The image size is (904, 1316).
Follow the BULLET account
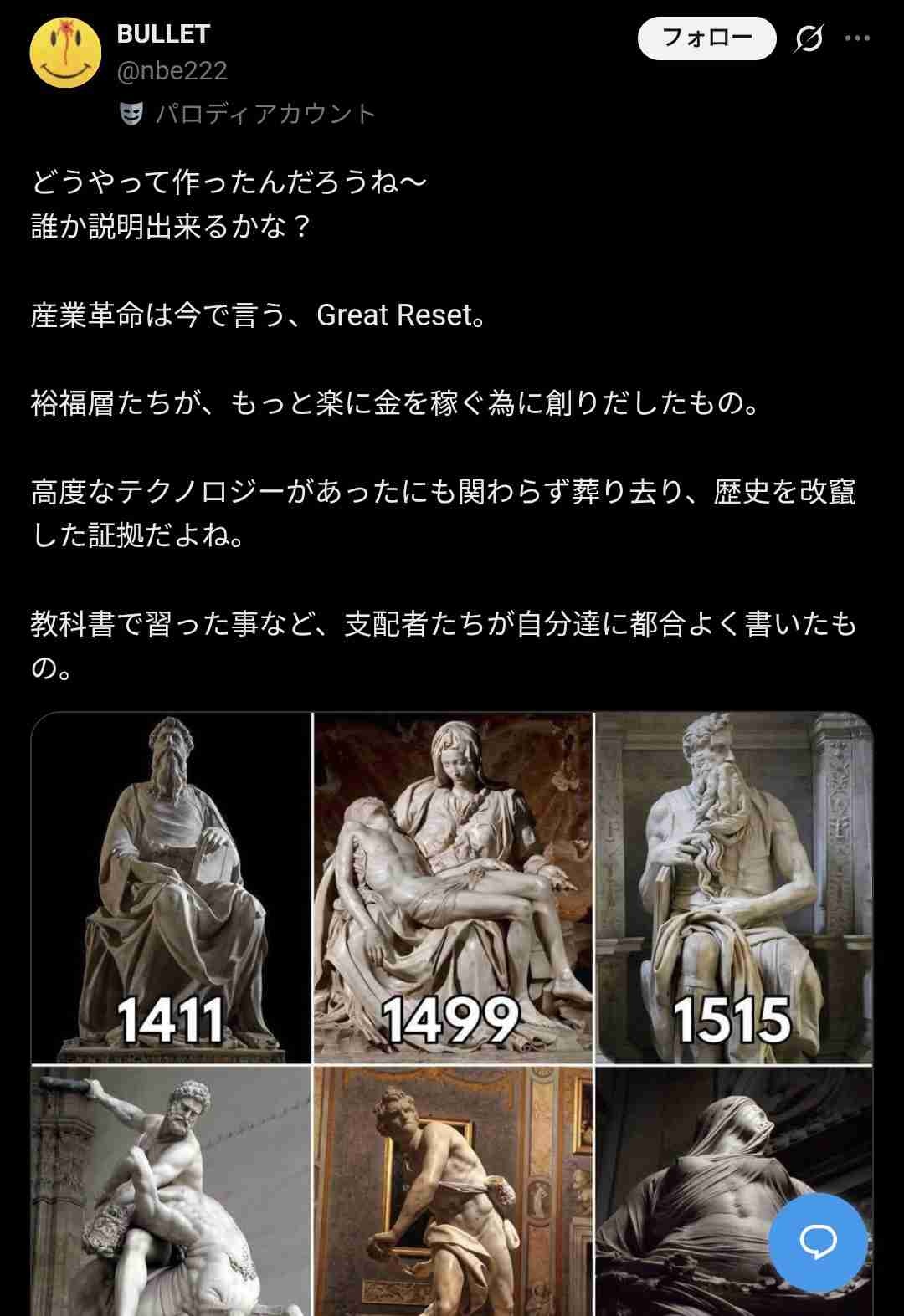click(x=706, y=38)
